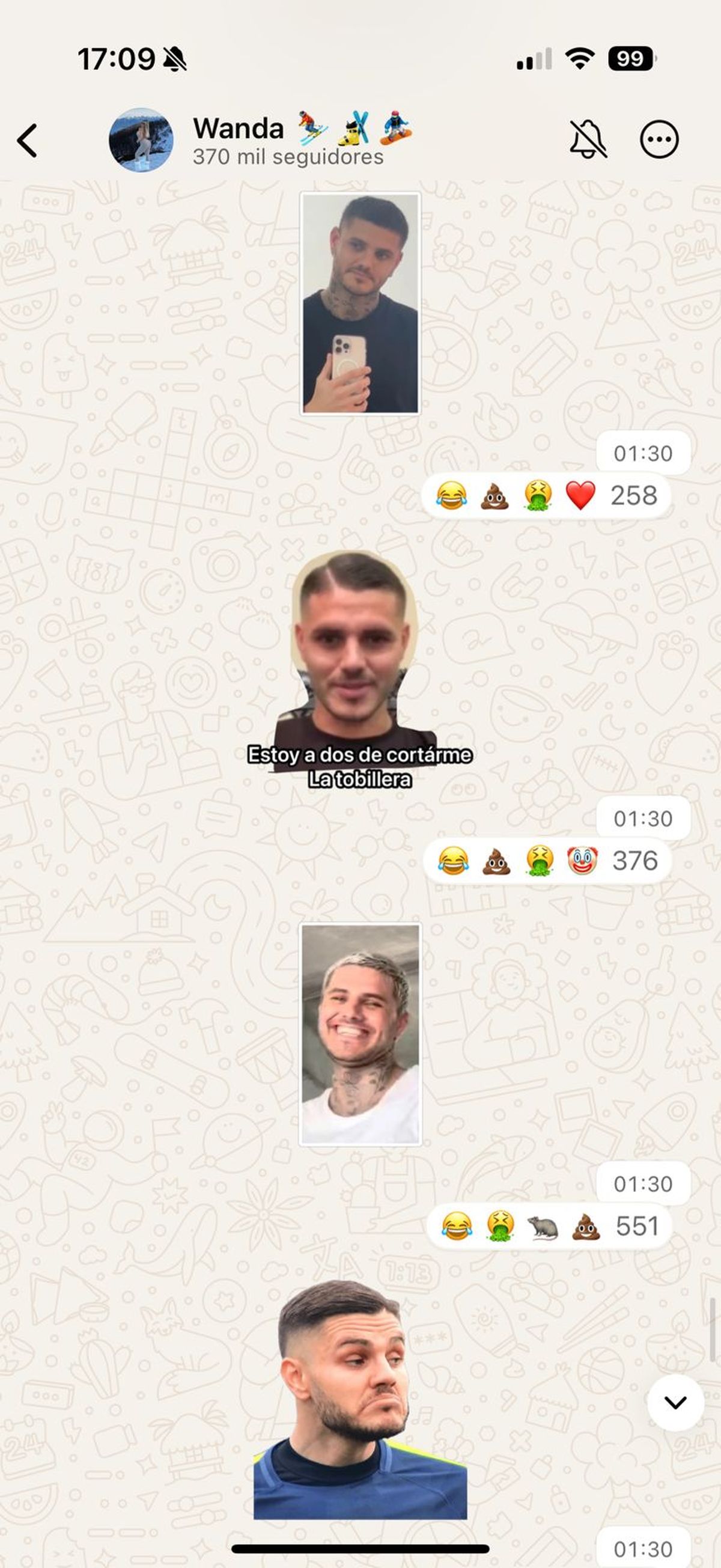Open the 'La tobillera' sticker
The width and height of the screenshot is (721, 1568).
coord(359,670)
